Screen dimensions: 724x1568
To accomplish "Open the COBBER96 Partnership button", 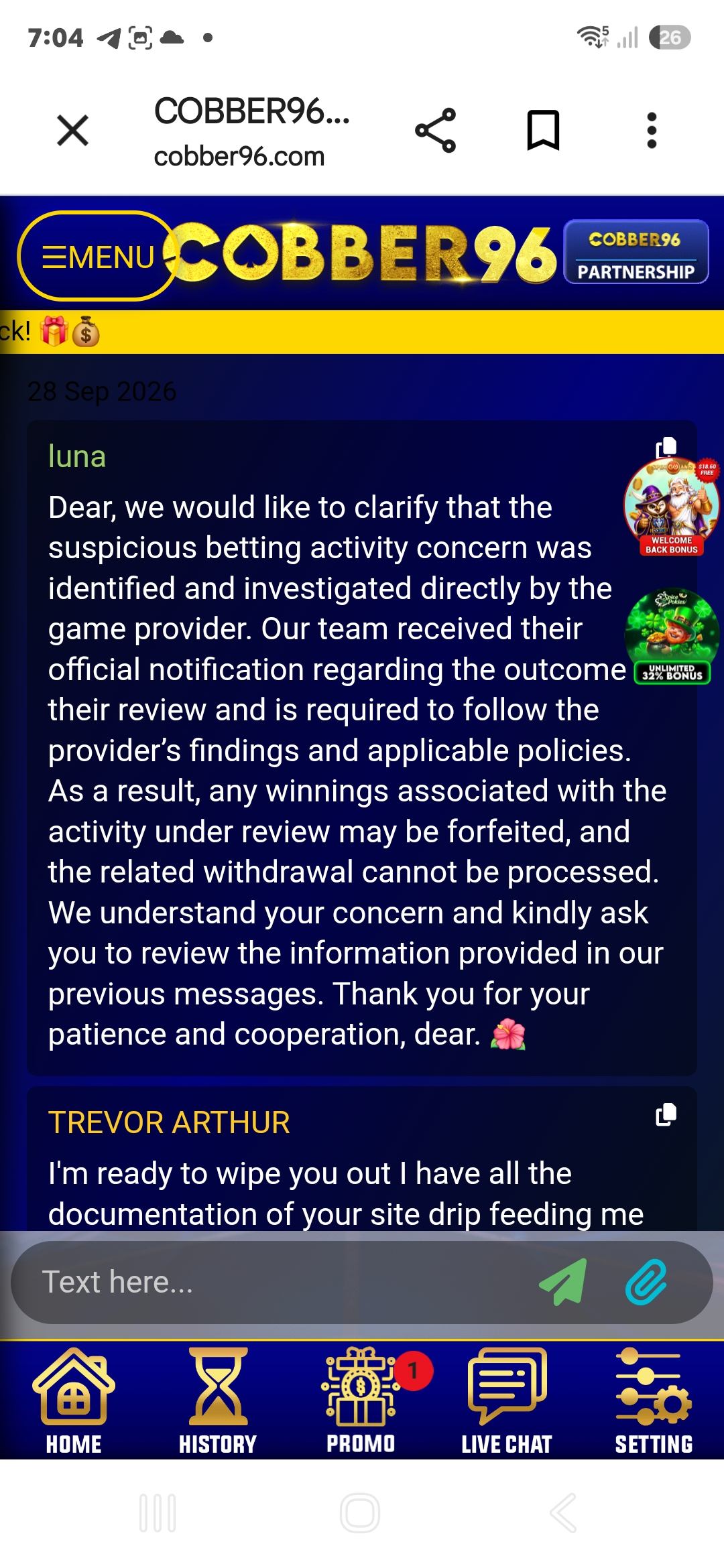I will [x=636, y=252].
